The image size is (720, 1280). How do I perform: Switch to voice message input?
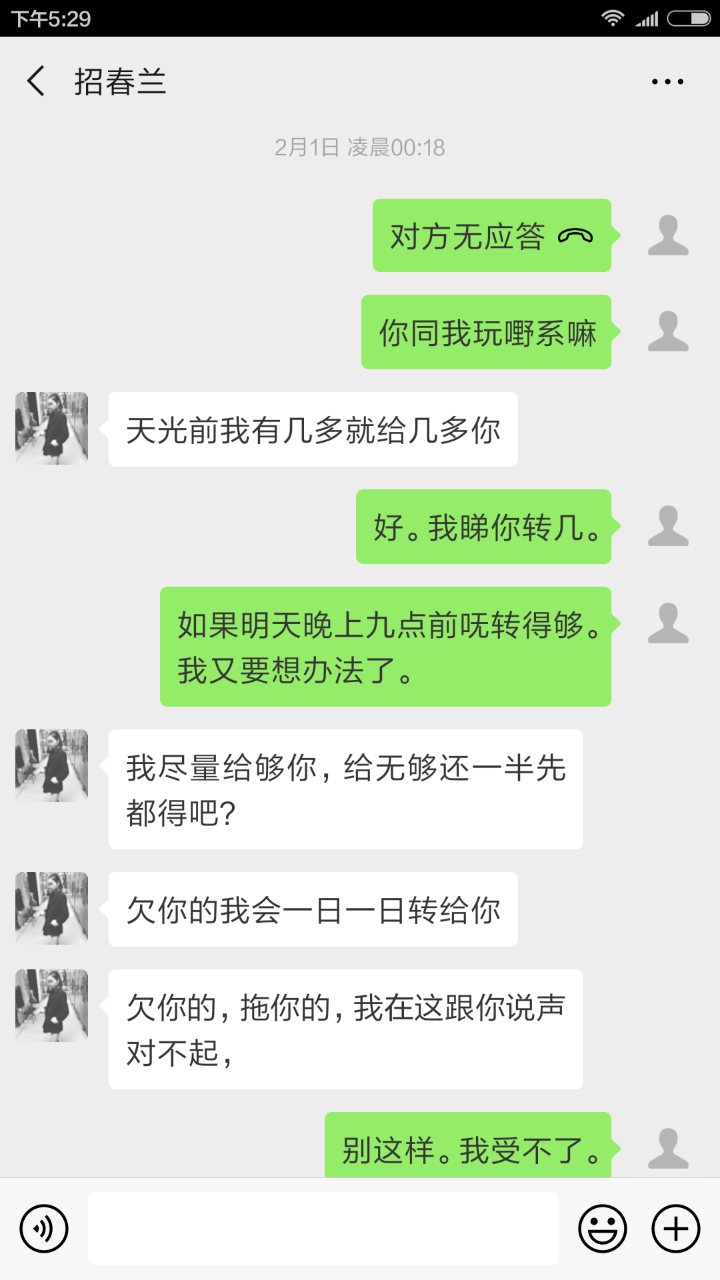(x=44, y=1229)
